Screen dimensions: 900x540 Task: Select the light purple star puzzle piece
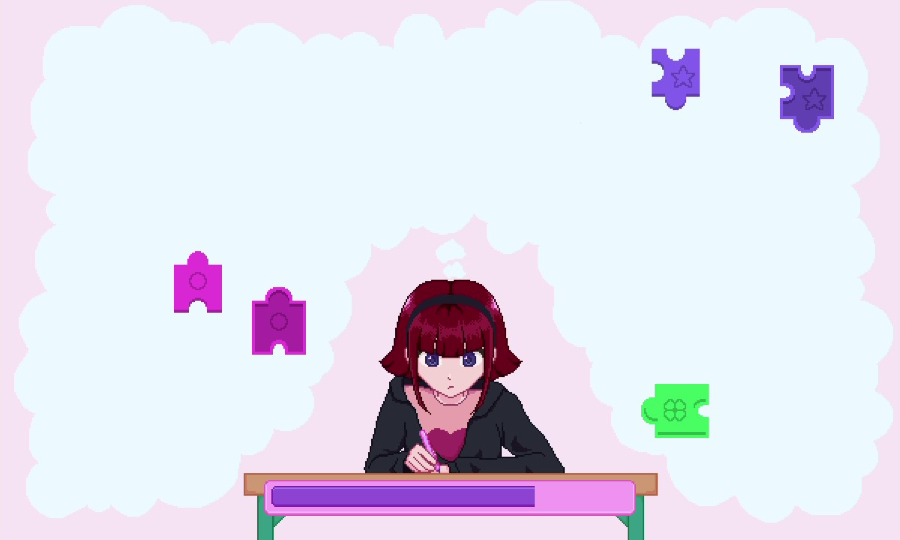pyautogui.click(x=678, y=76)
